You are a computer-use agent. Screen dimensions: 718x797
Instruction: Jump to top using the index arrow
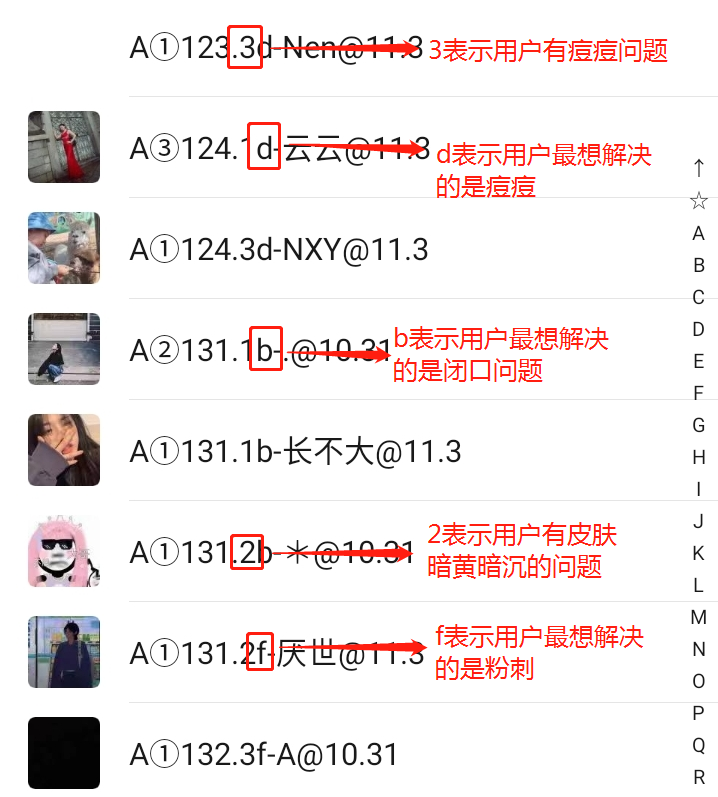(698, 168)
